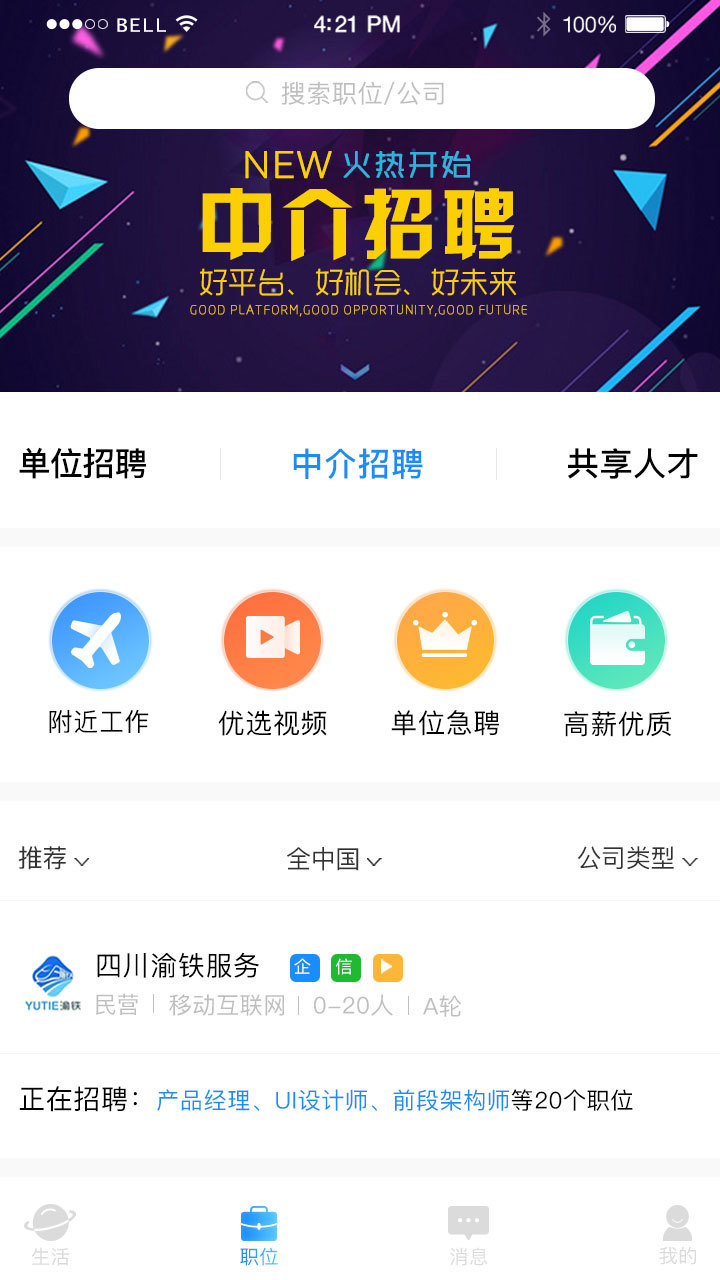Expand the 全中国 region dropdown
This screenshot has width=720, height=1280.
coord(334,859)
